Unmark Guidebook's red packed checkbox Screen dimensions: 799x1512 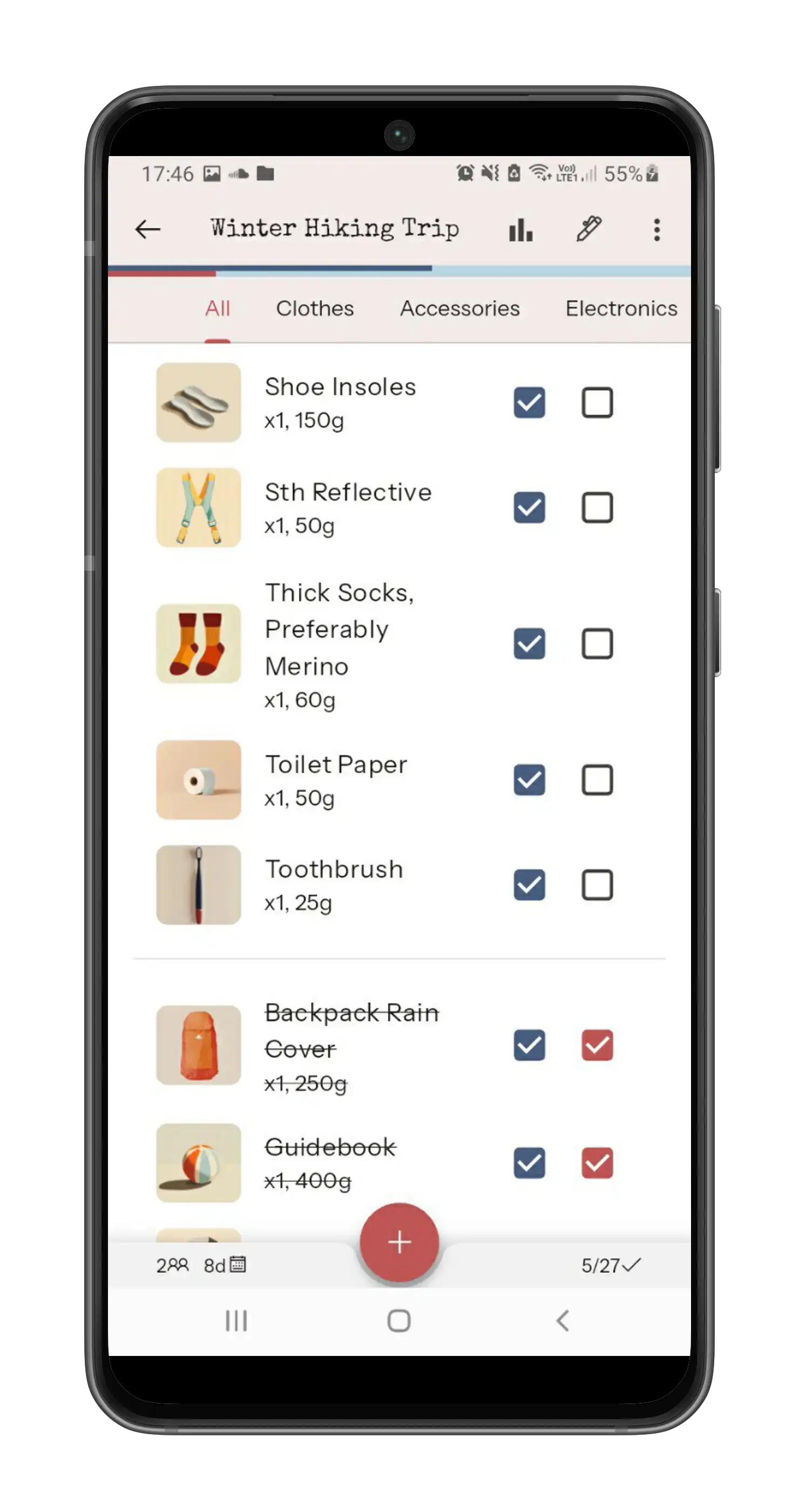[597, 1163]
